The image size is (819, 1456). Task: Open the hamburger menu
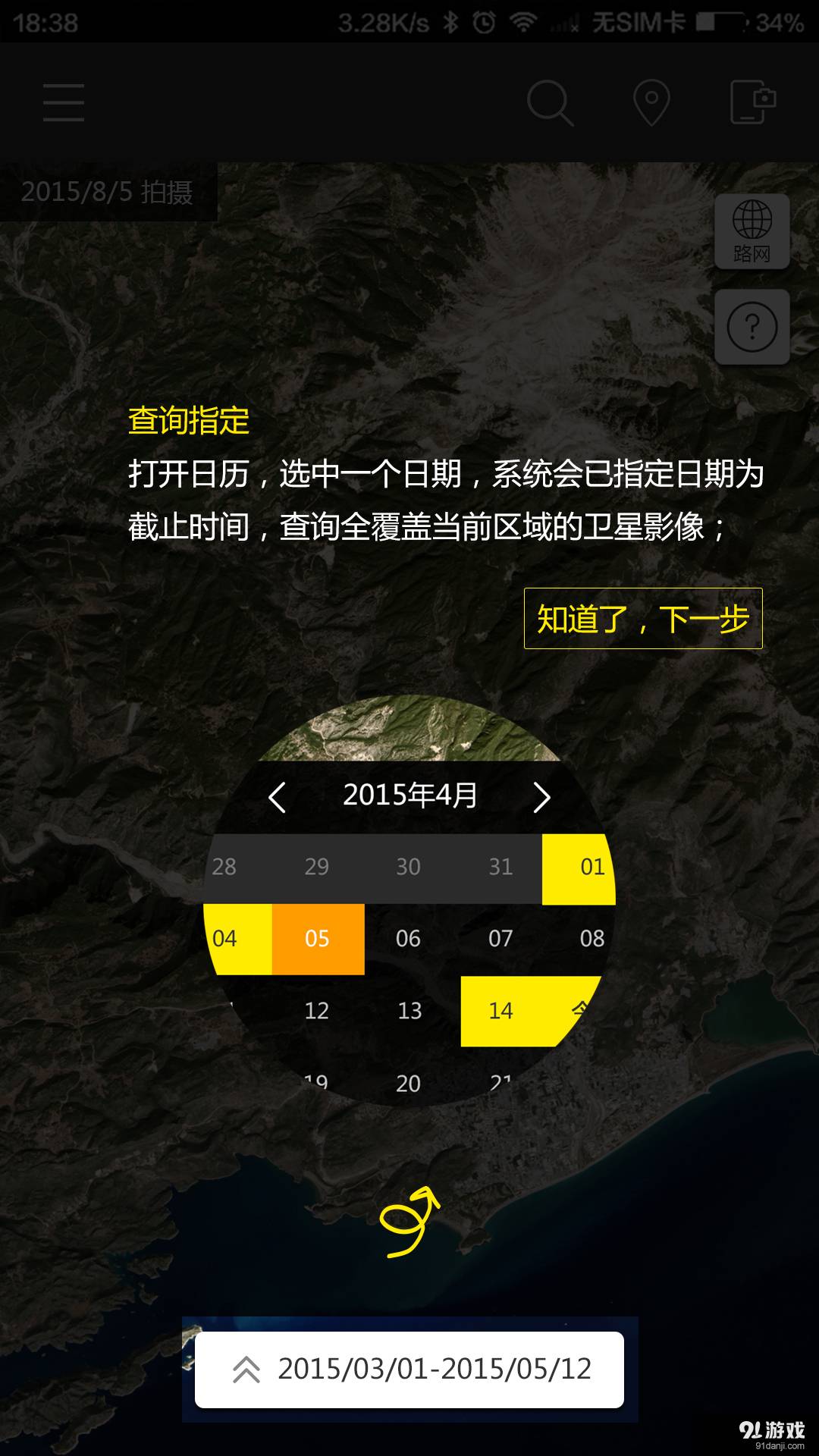[x=64, y=103]
